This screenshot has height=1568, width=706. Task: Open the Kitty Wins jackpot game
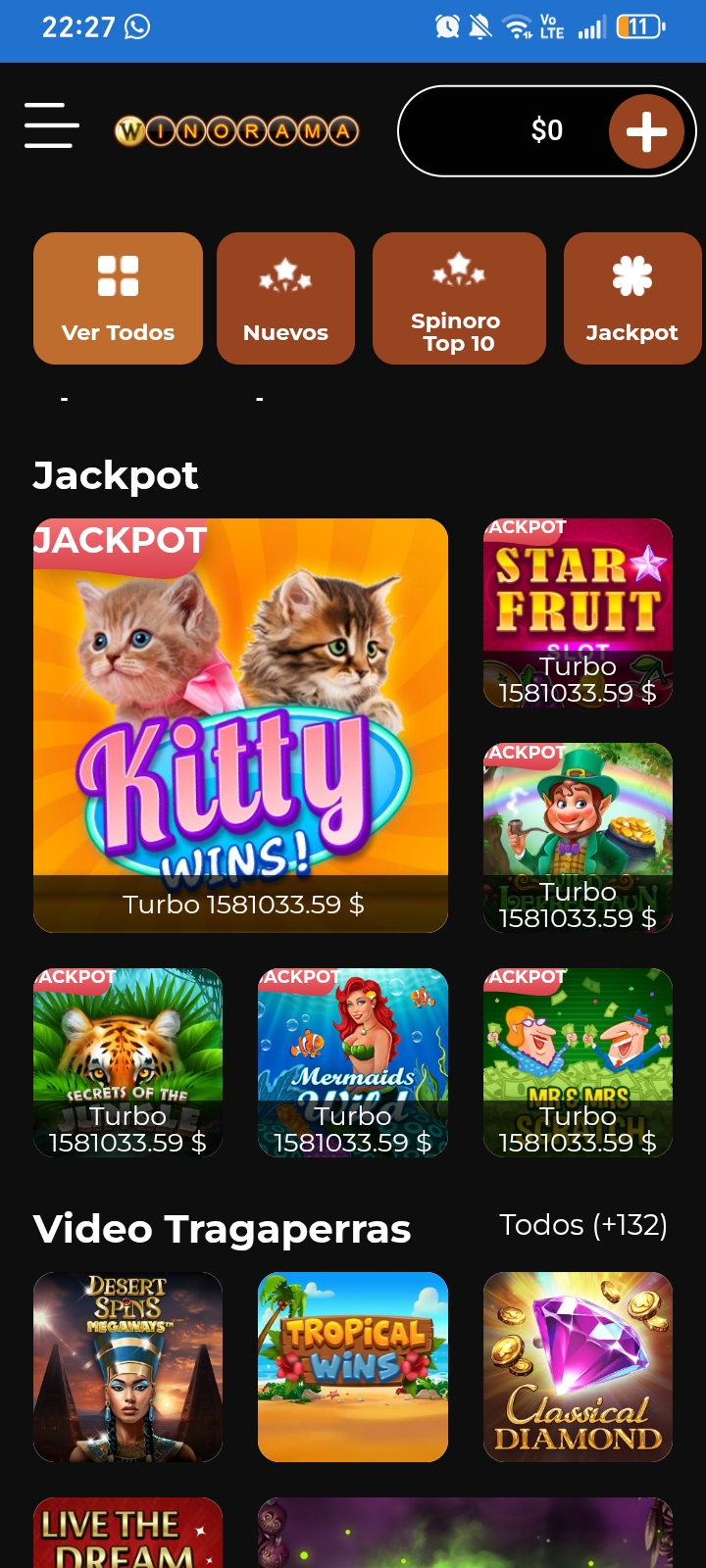[240, 725]
